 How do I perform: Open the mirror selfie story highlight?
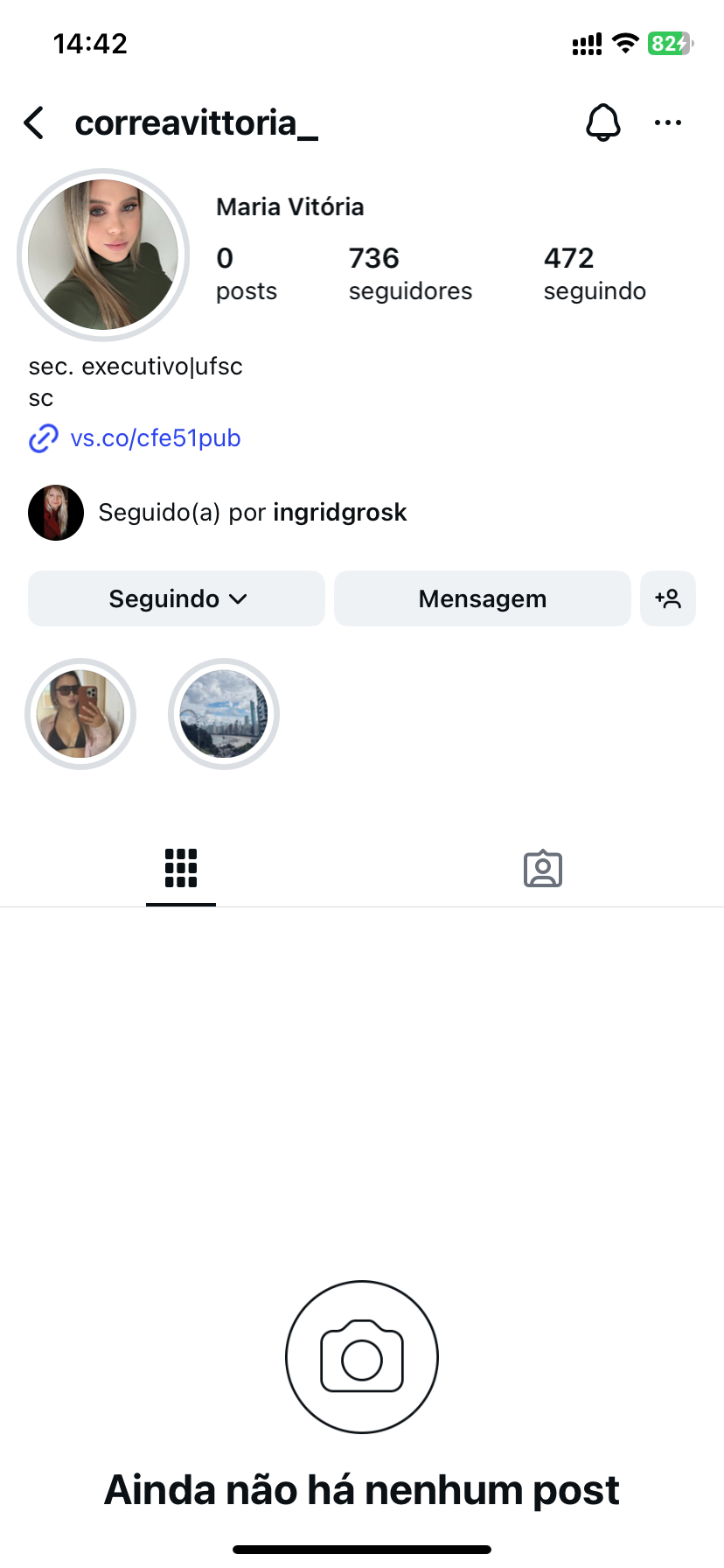point(80,714)
